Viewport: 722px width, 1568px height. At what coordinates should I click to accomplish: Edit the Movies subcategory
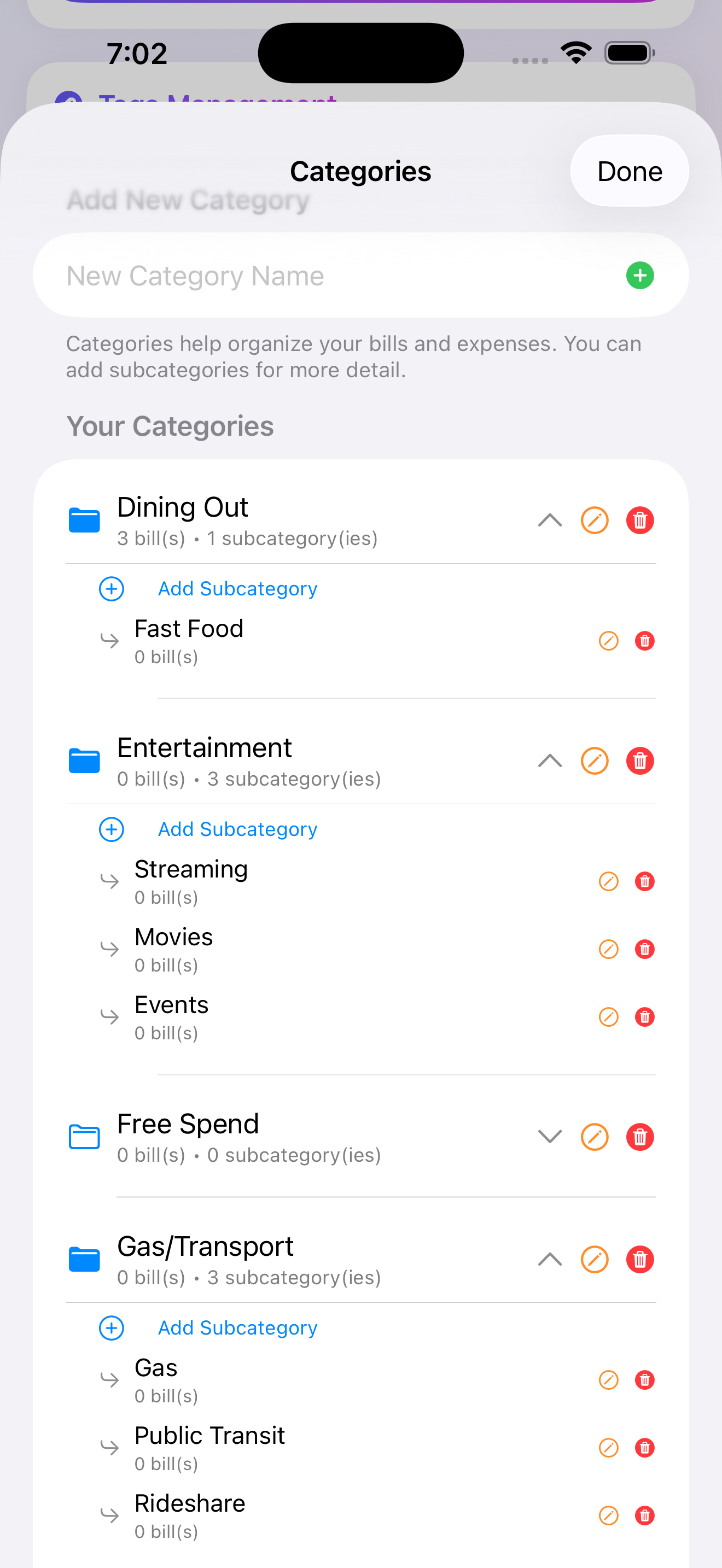(x=608, y=949)
